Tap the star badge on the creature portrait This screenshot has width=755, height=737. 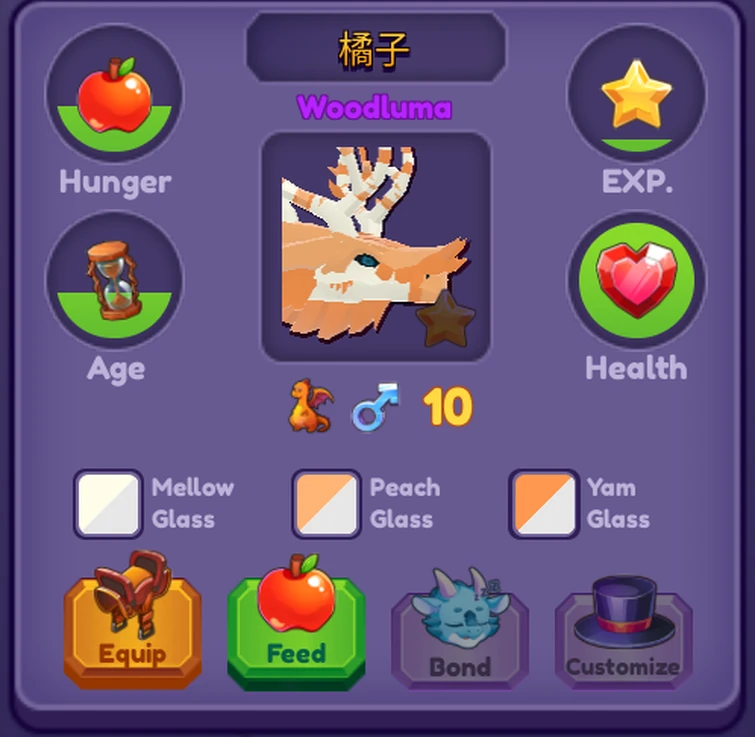click(446, 320)
